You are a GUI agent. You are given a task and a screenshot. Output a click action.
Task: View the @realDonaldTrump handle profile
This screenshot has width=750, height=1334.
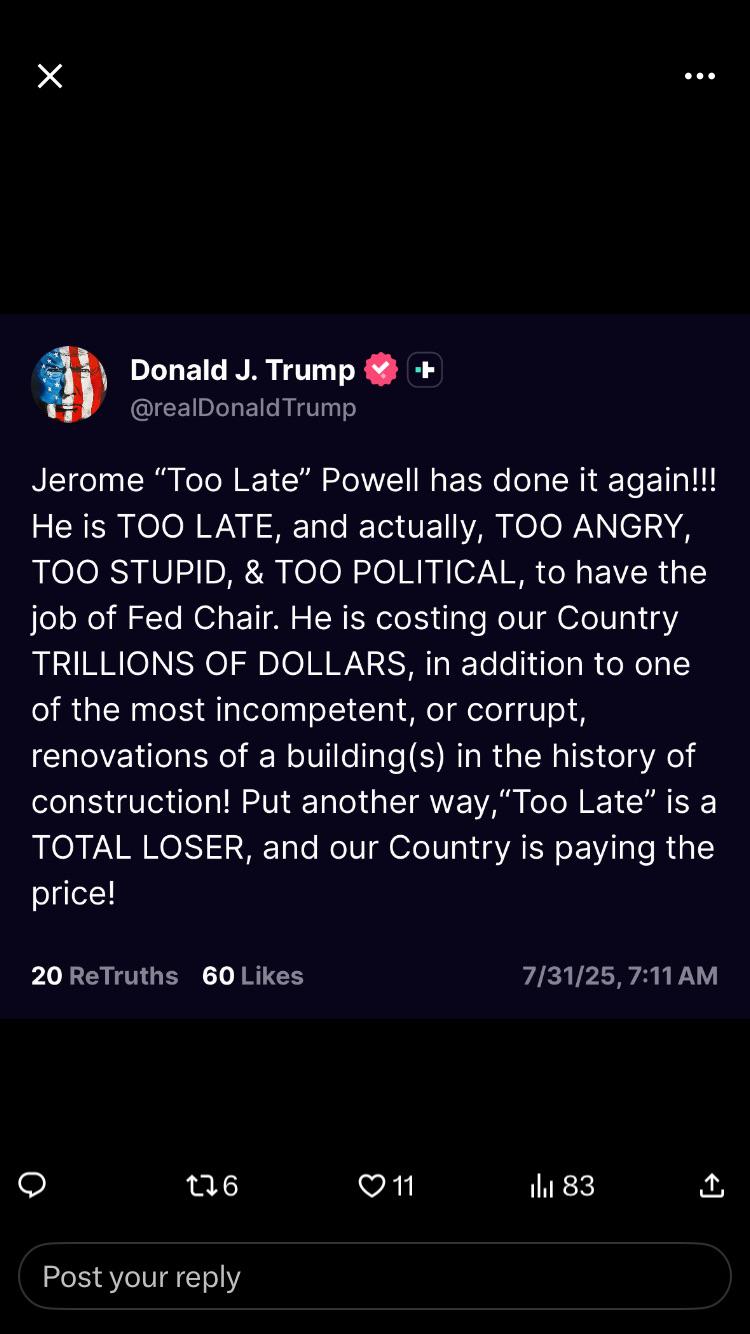click(243, 408)
